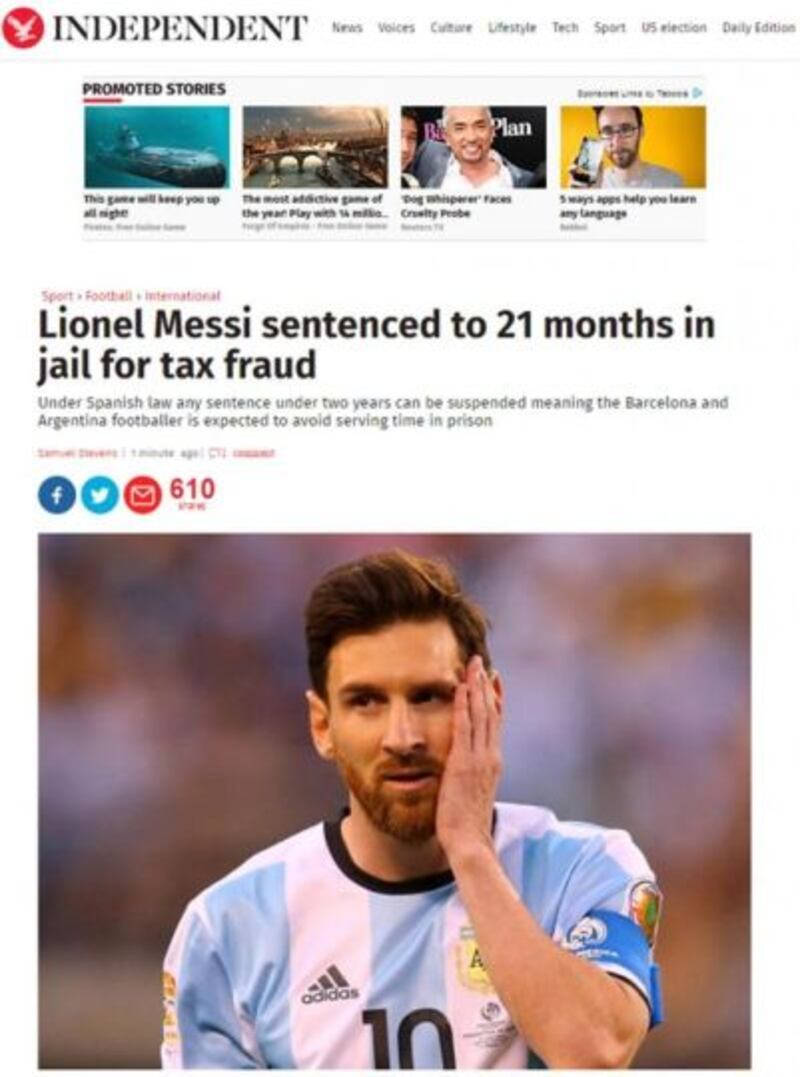The width and height of the screenshot is (800, 1077).
Task: Select the Tech section
Action: [x=565, y=28]
